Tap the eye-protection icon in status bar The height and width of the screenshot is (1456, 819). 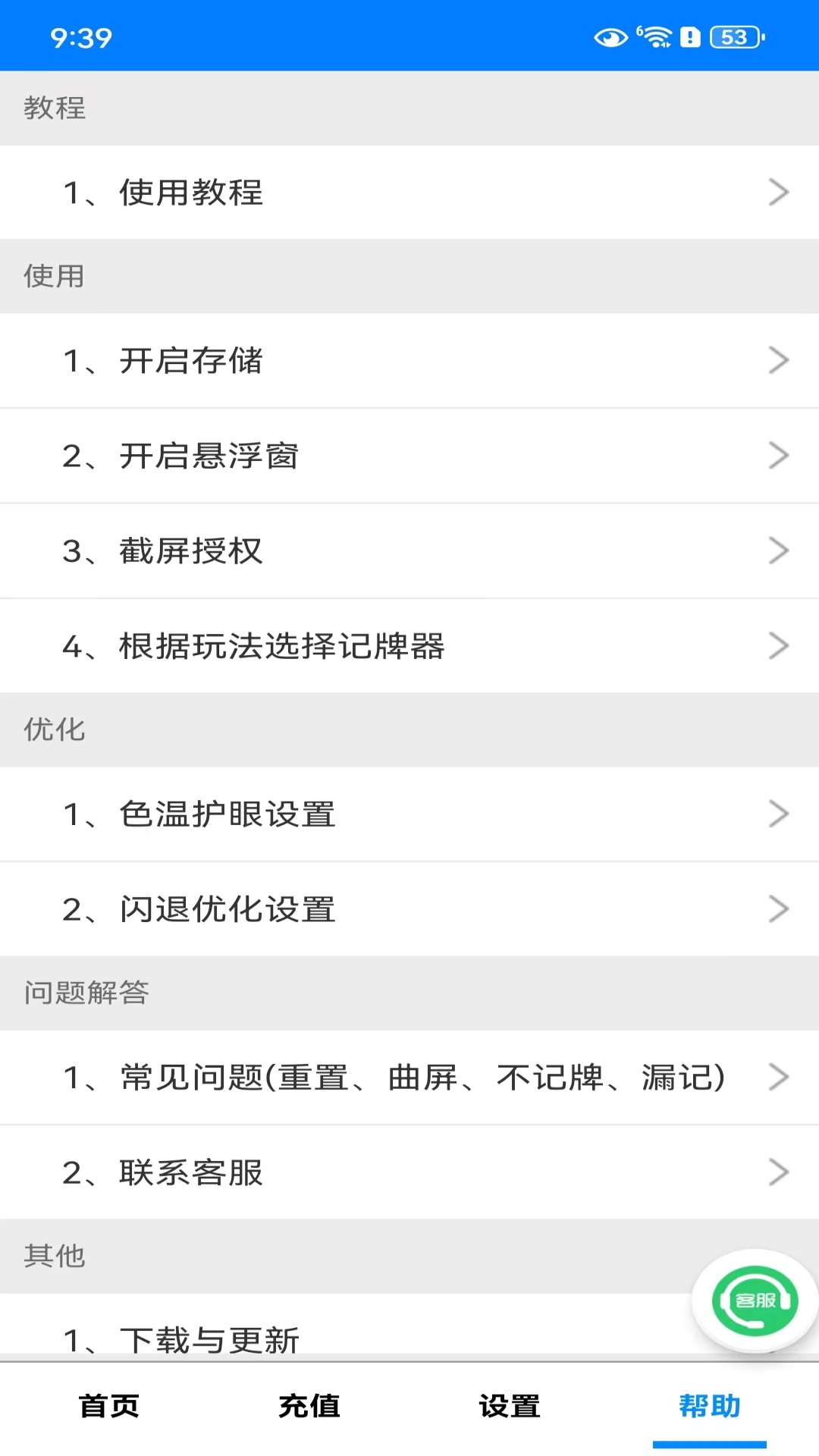tap(607, 35)
